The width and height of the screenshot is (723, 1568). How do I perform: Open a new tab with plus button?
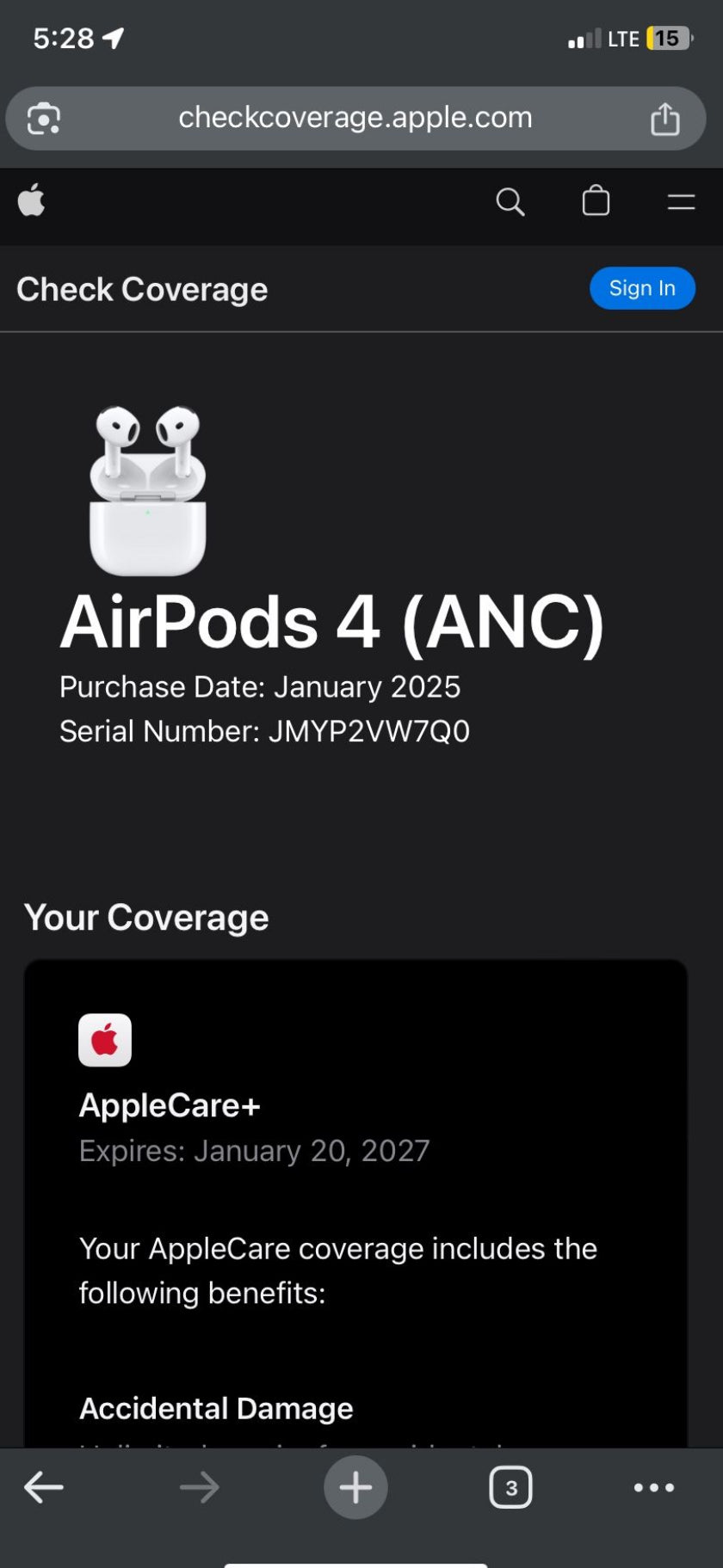pyautogui.click(x=355, y=1486)
